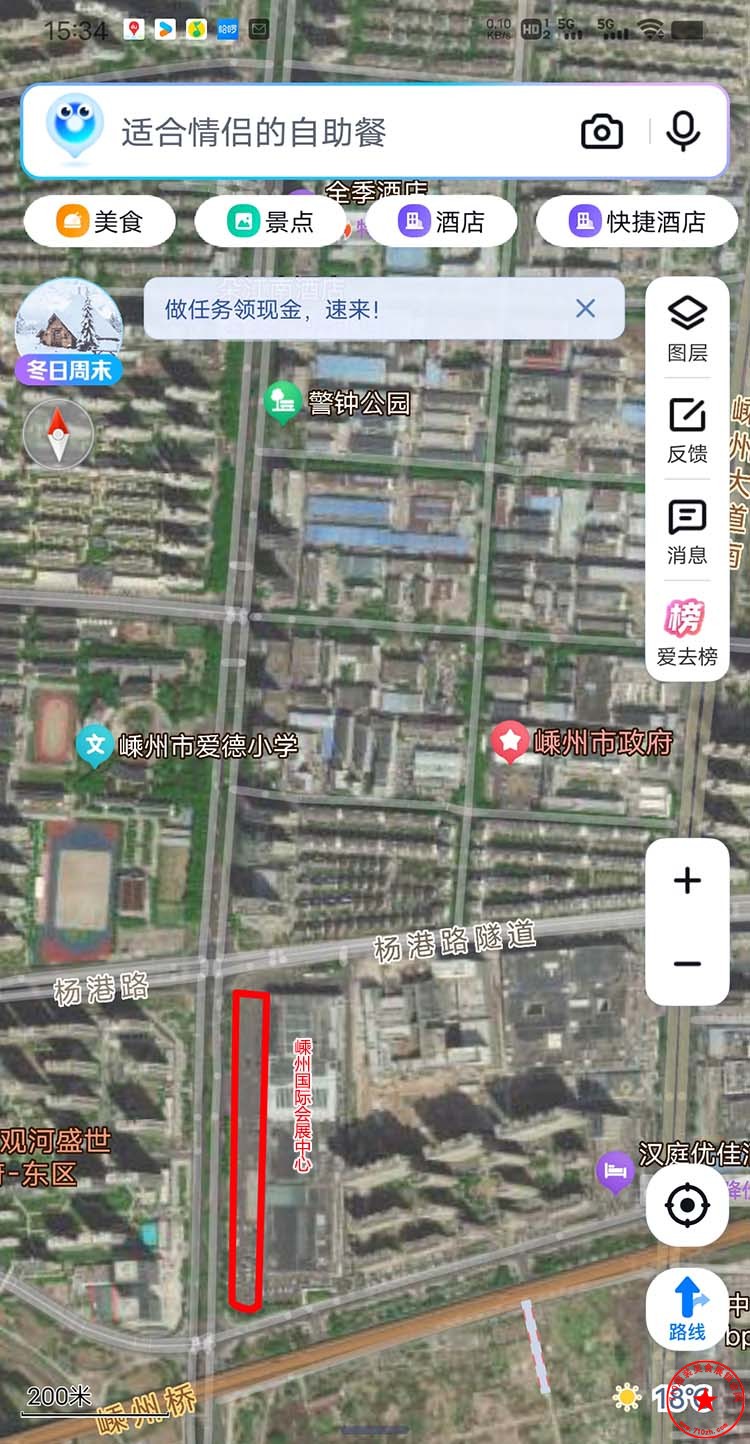Reset map orientation with the compass
Screen dimensions: 750x1444
pyautogui.click(x=58, y=435)
